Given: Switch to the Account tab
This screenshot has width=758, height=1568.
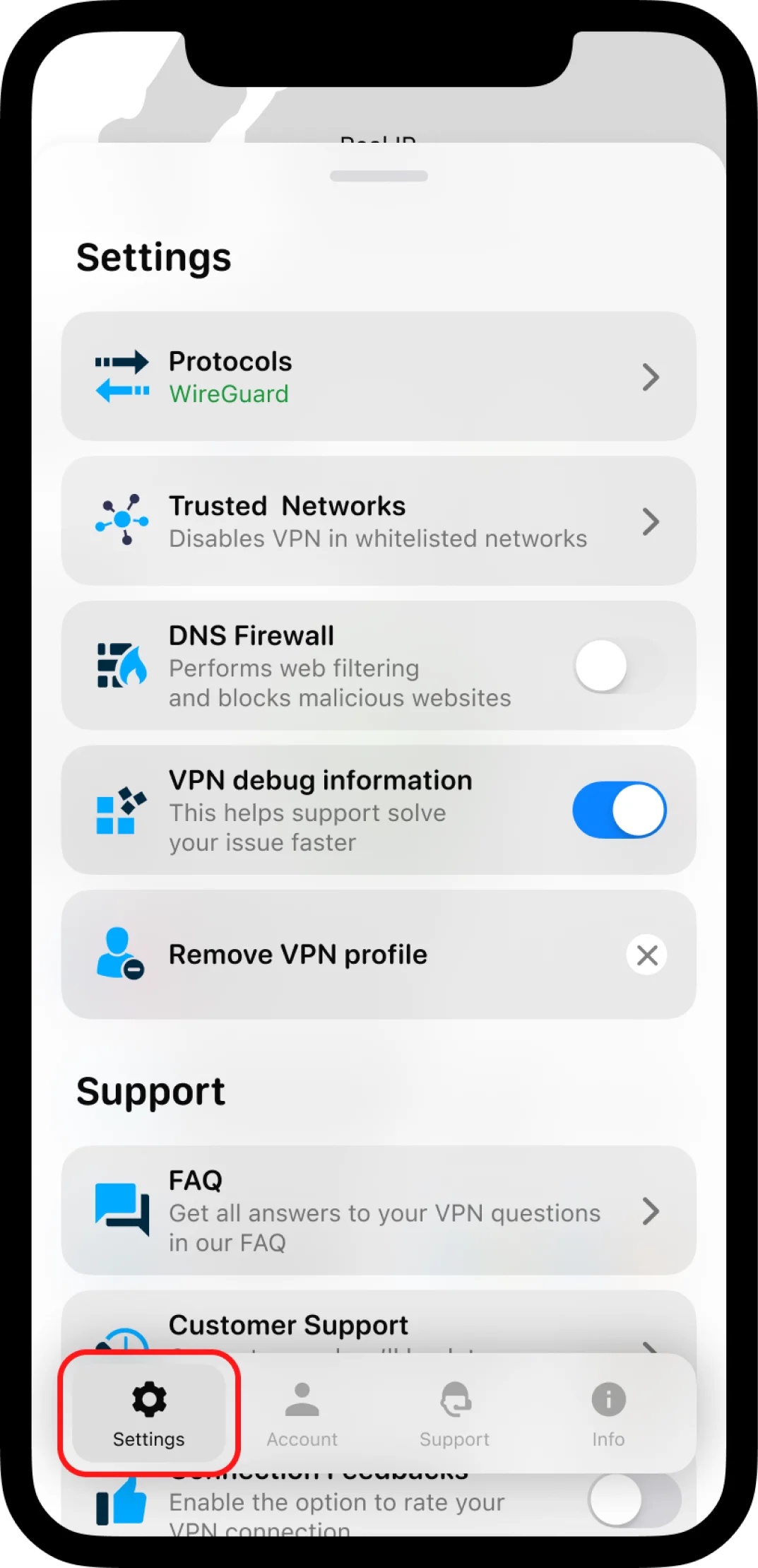Looking at the screenshot, I should click(x=302, y=1414).
